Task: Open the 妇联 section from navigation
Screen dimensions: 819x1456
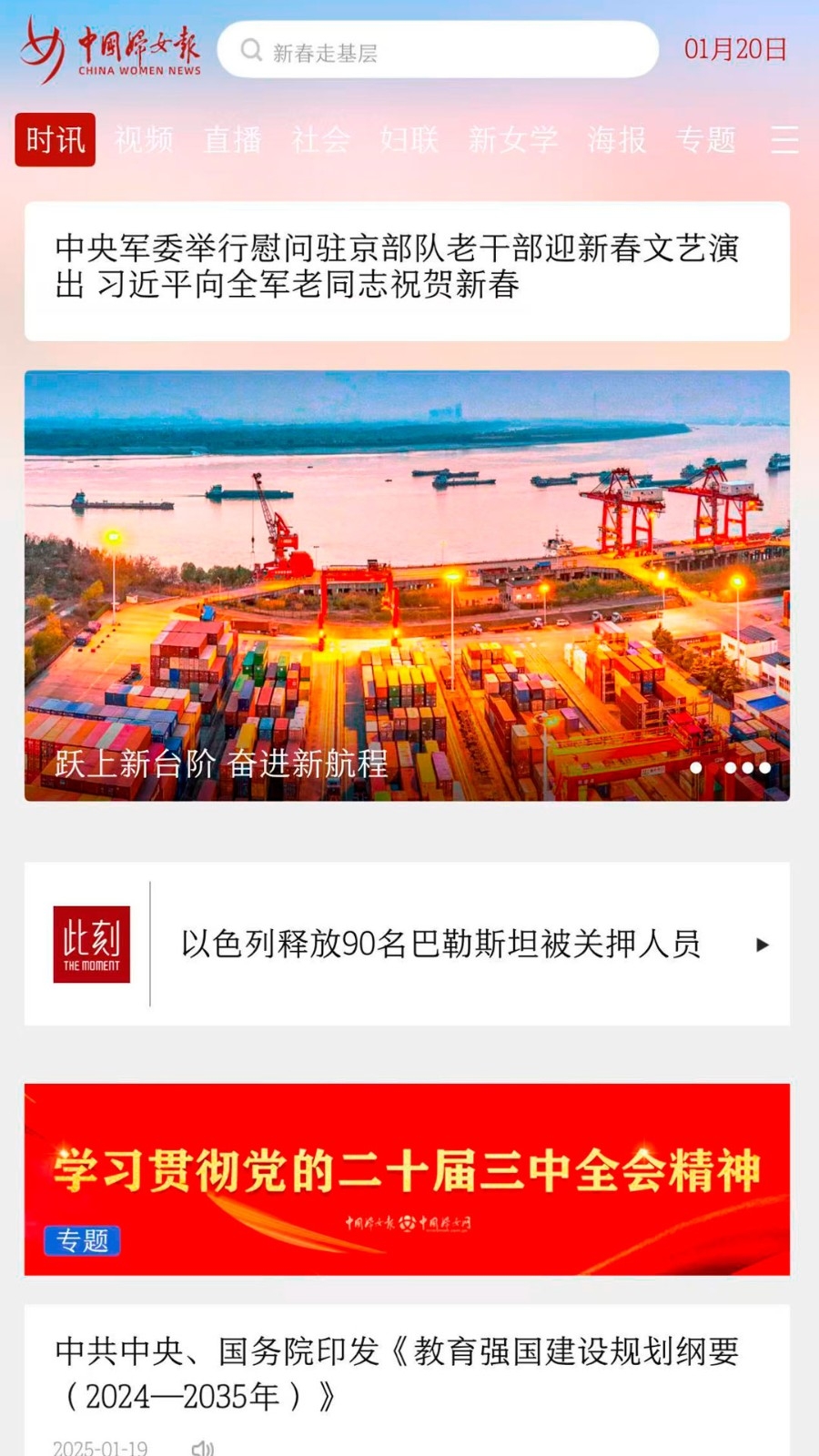Action: [x=409, y=139]
